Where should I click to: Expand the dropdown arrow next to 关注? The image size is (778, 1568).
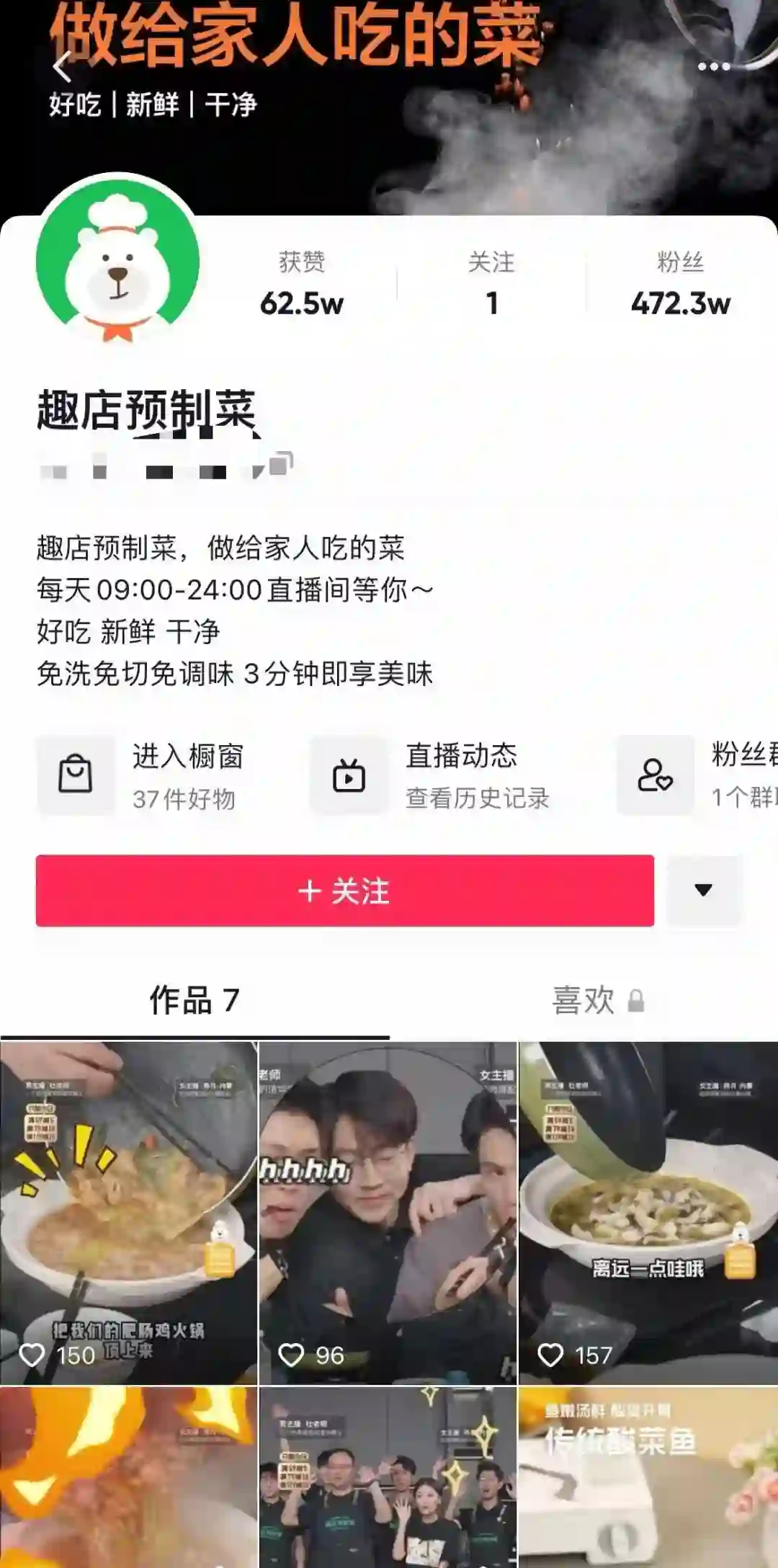pyautogui.click(x=704, y=890)
